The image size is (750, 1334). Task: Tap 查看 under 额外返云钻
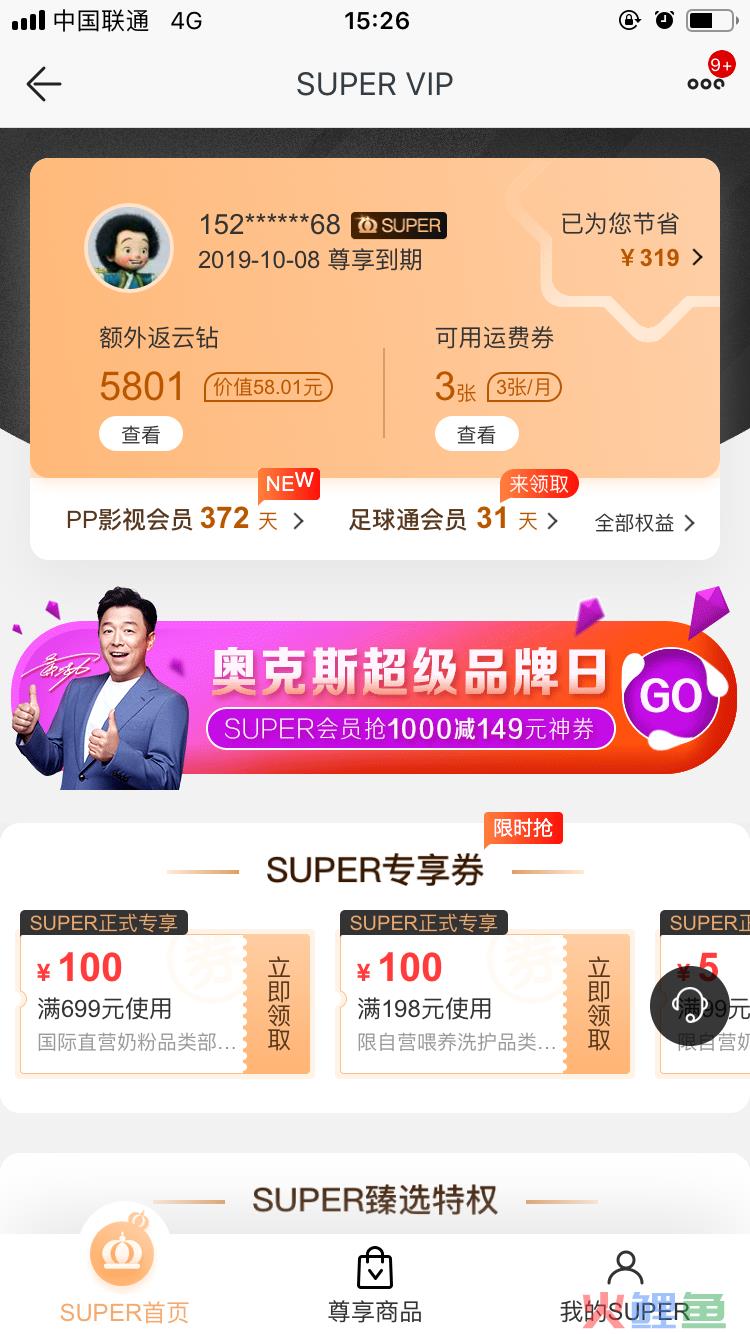tap(140, 435)
